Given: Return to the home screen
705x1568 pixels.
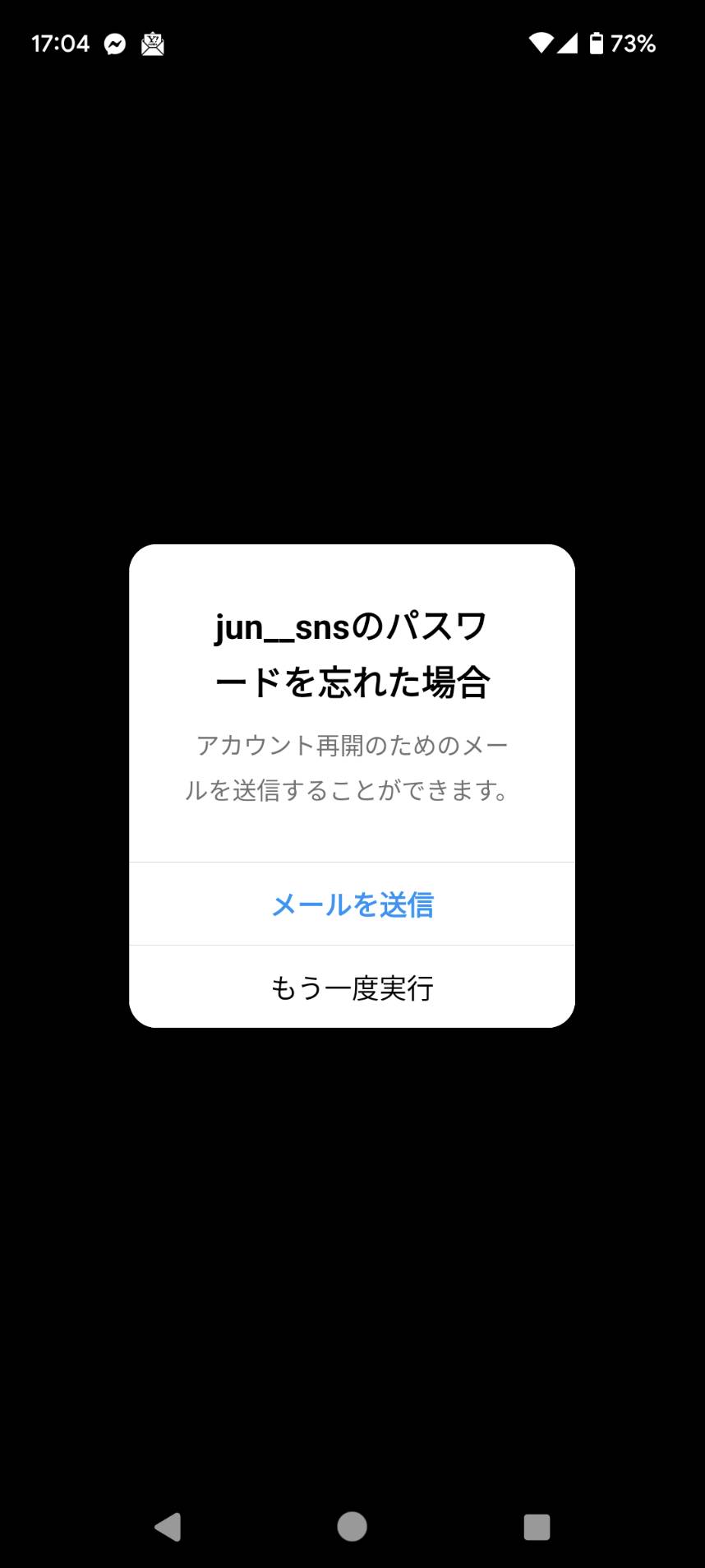Looking at the screenshot, I should pyautogui.click(x=352, y=1527).
